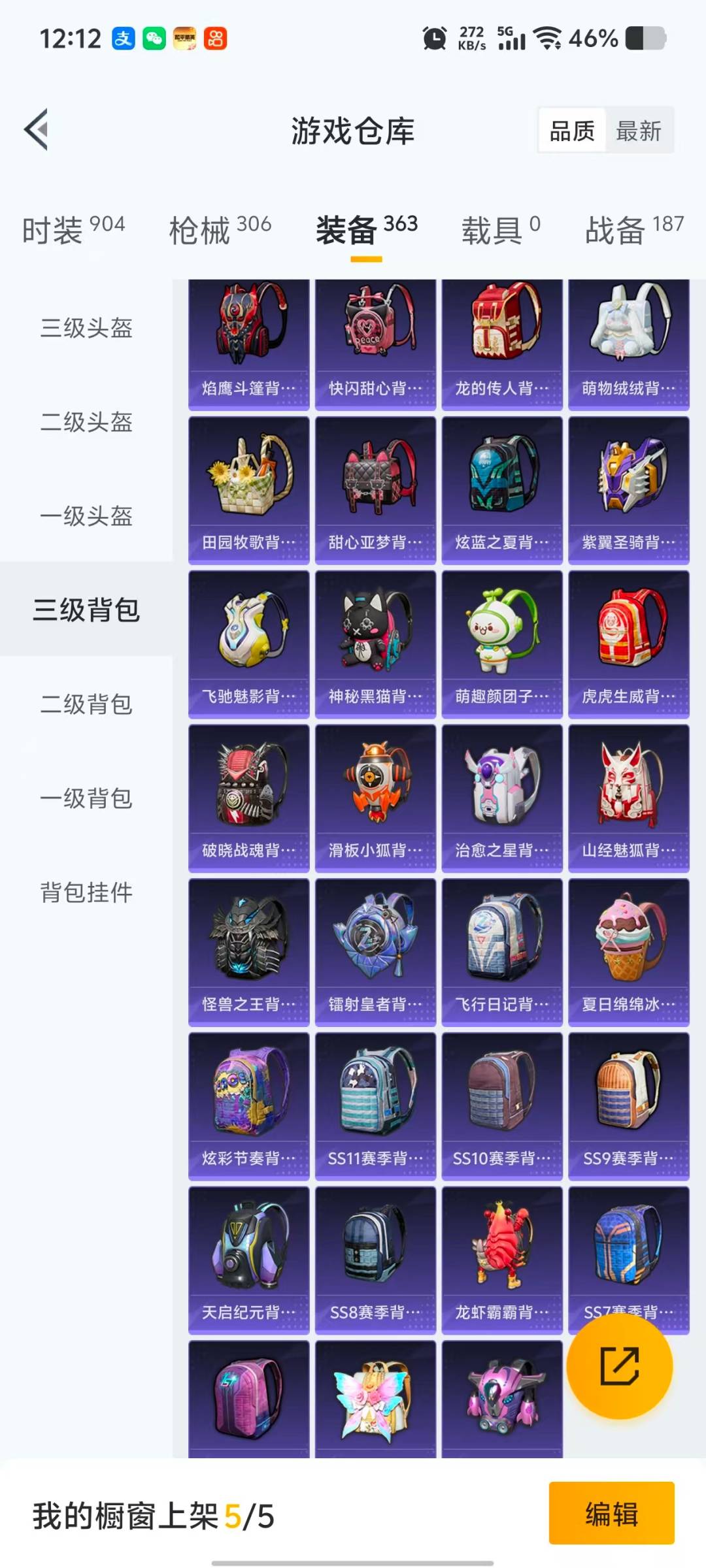Open the 田园牧歌 backpack item

[x=248, y=490]
